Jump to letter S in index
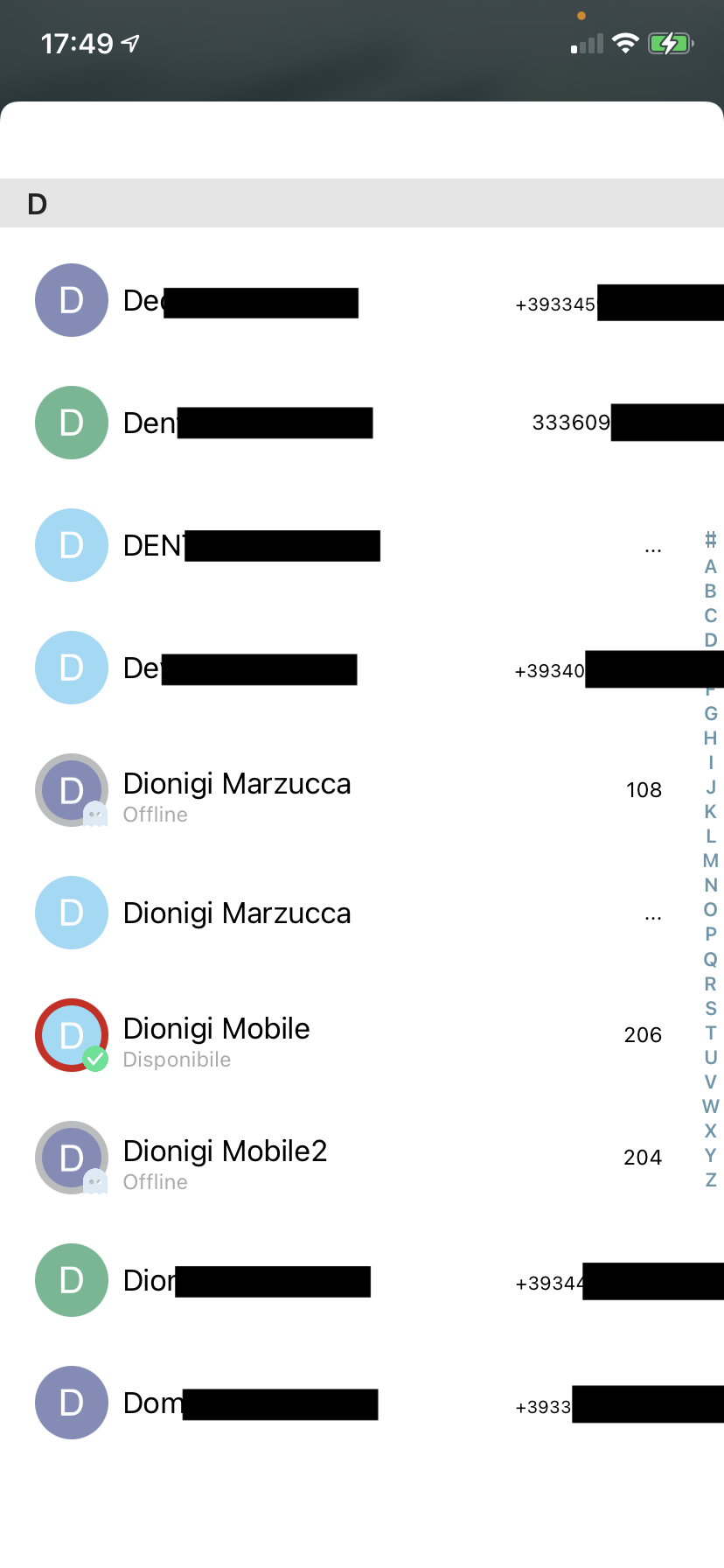 coord(711,1008)
